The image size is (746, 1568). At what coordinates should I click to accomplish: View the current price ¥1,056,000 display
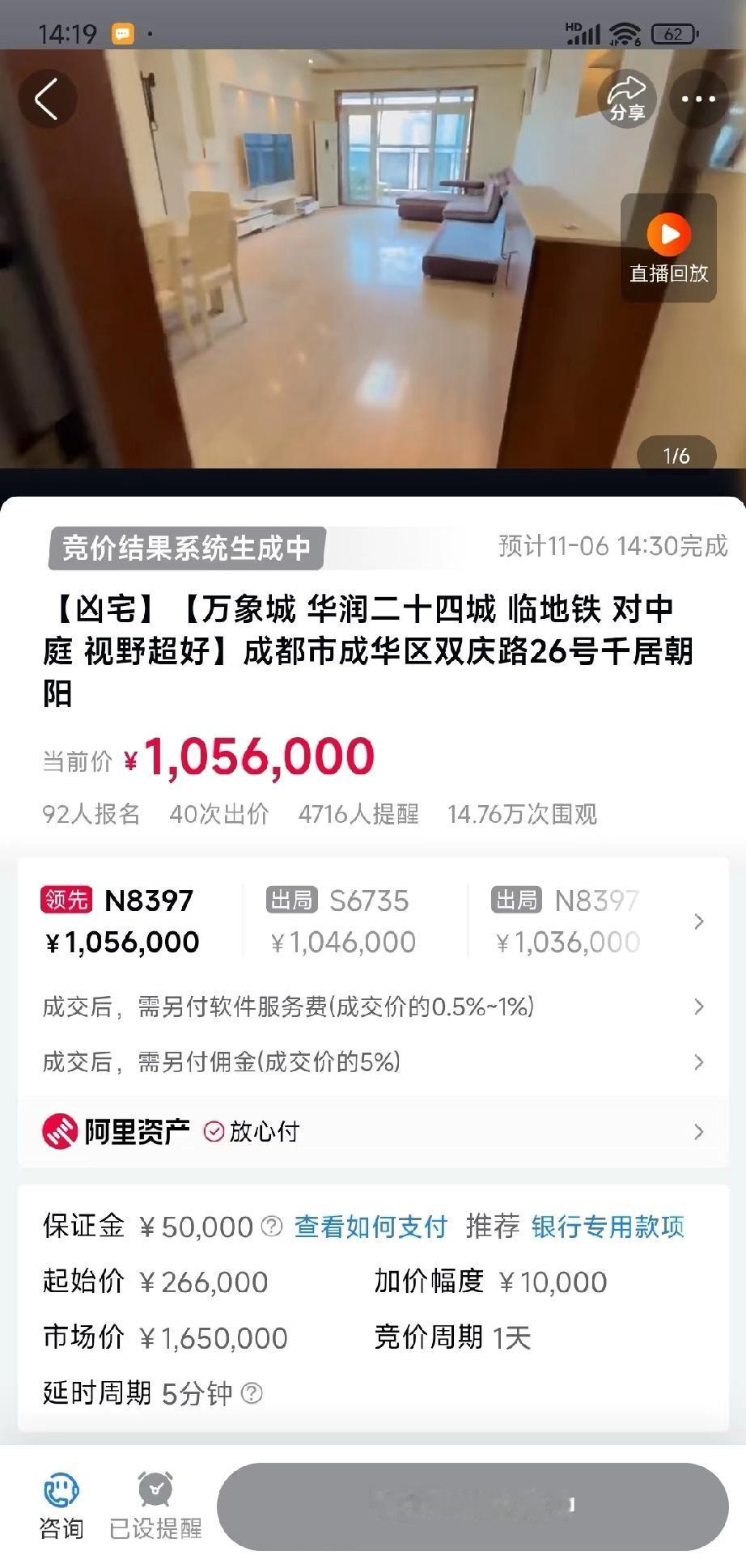pyautogui.click(x=261, y=756)
